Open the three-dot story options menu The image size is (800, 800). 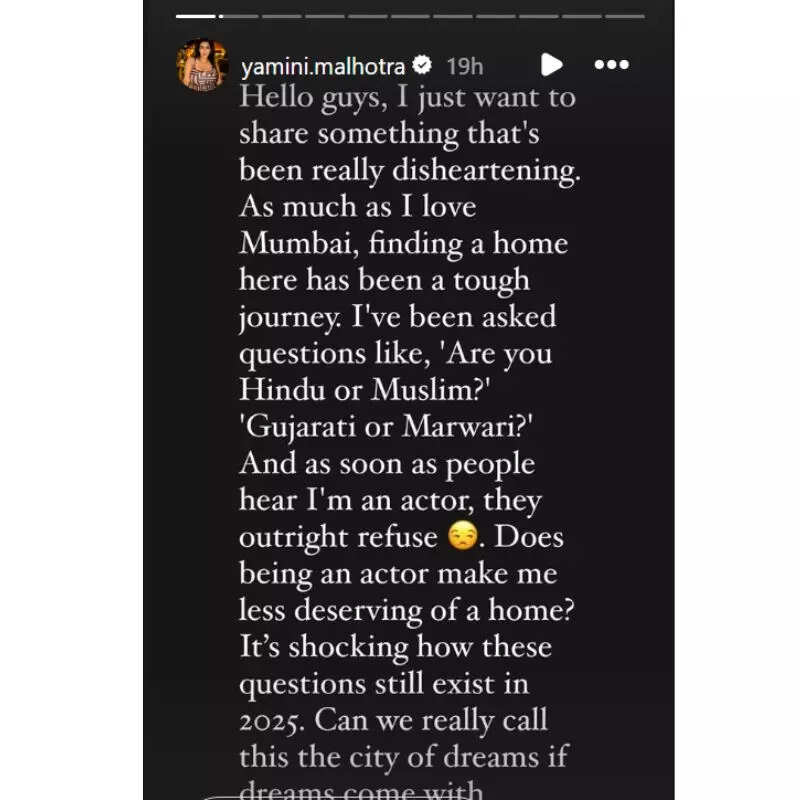click(611, 65)
